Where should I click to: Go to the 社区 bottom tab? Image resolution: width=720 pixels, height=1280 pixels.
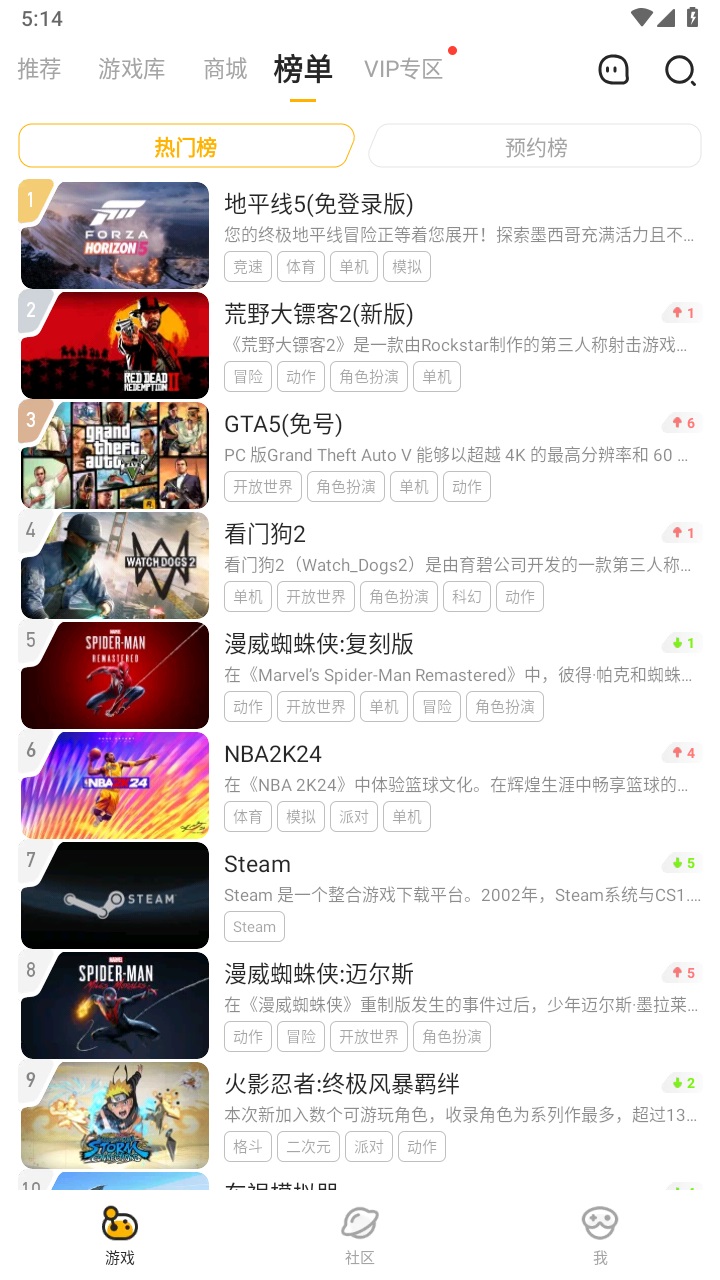coord(360,1235)
